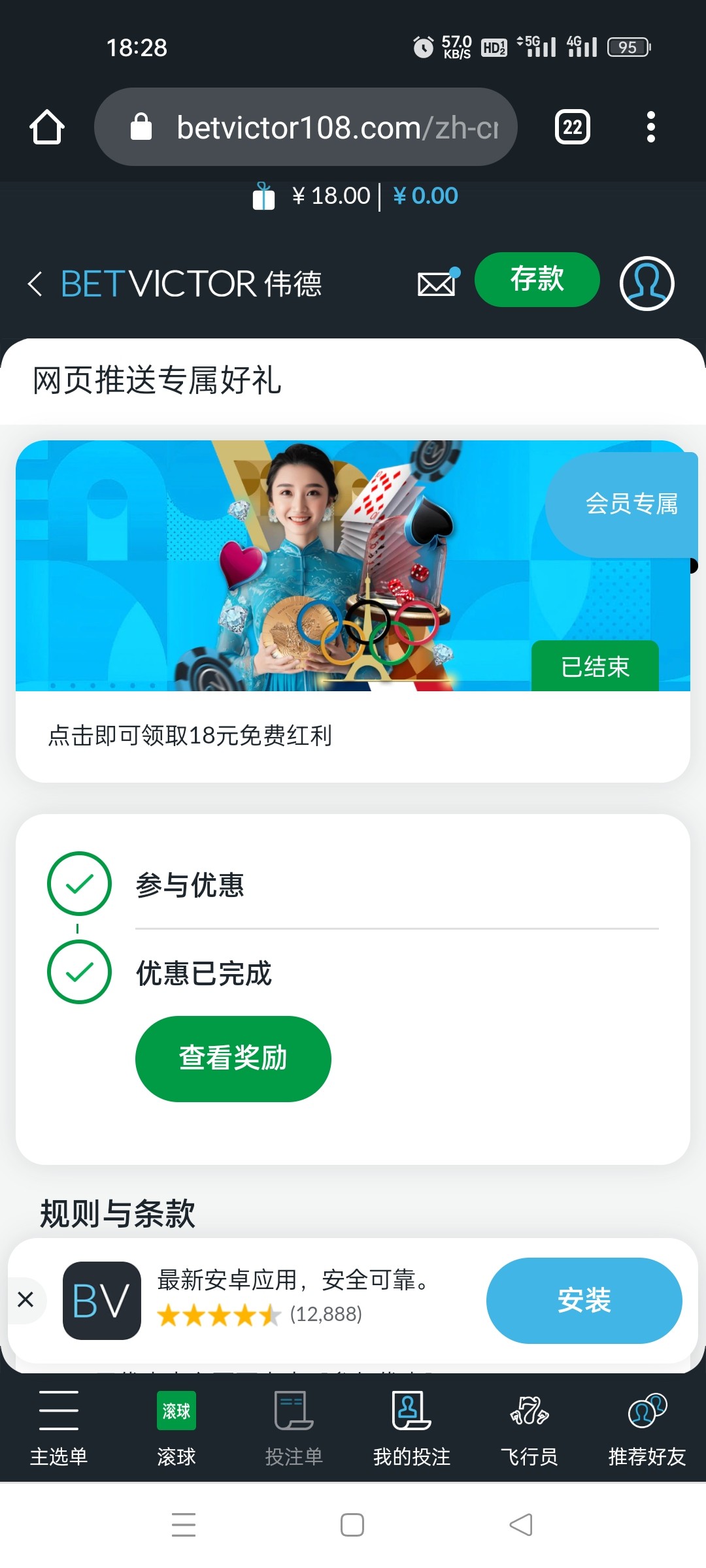Tap the system back navigation button
The height and width of the screenshot is (1568, 706).
[x=521, y=1525]
